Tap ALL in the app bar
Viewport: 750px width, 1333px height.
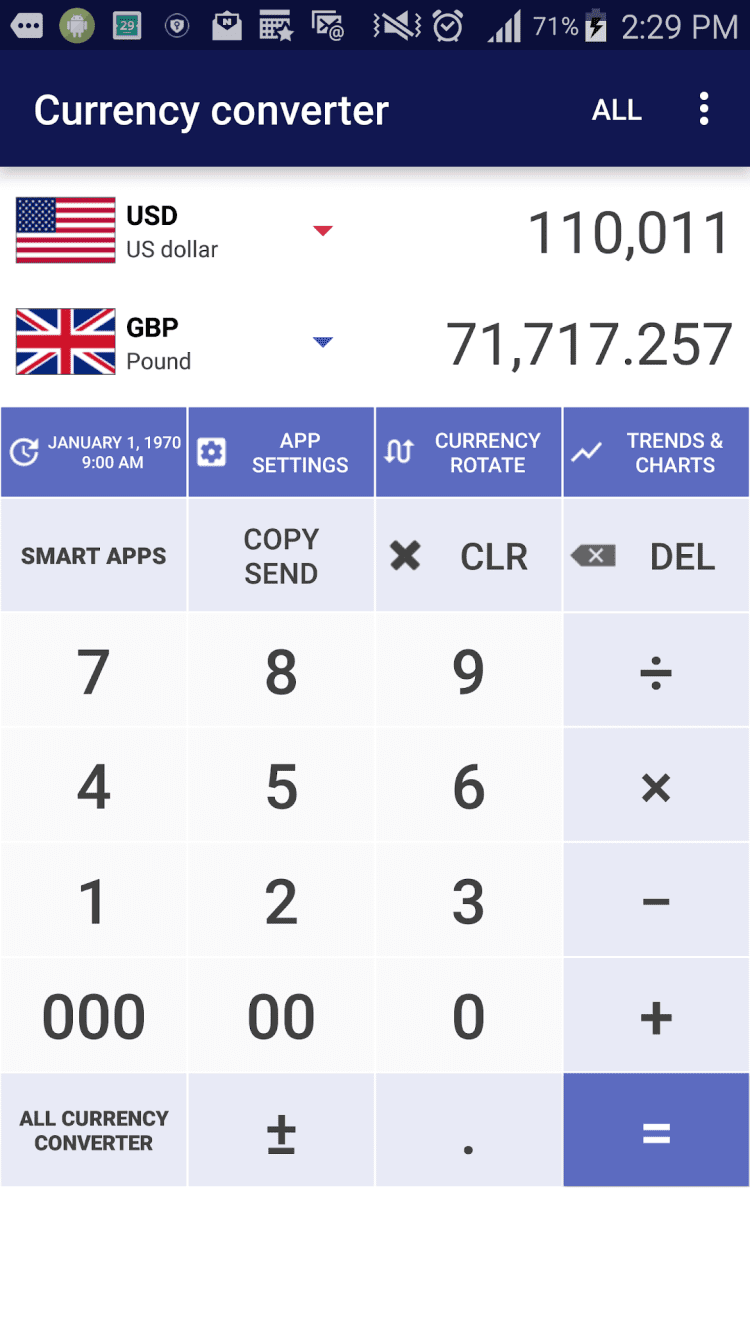616,110
